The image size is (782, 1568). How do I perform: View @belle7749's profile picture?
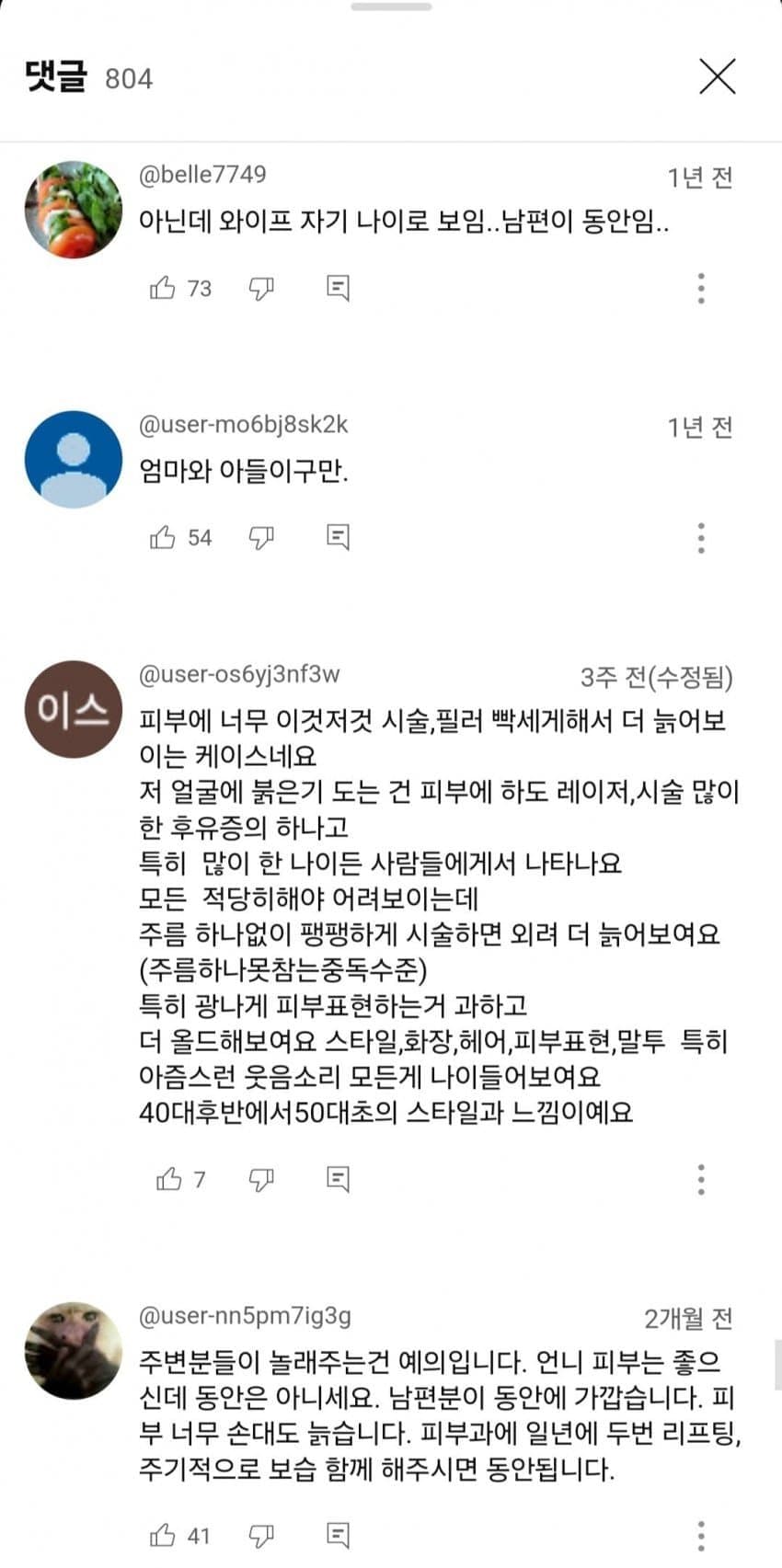click(73, 209)
